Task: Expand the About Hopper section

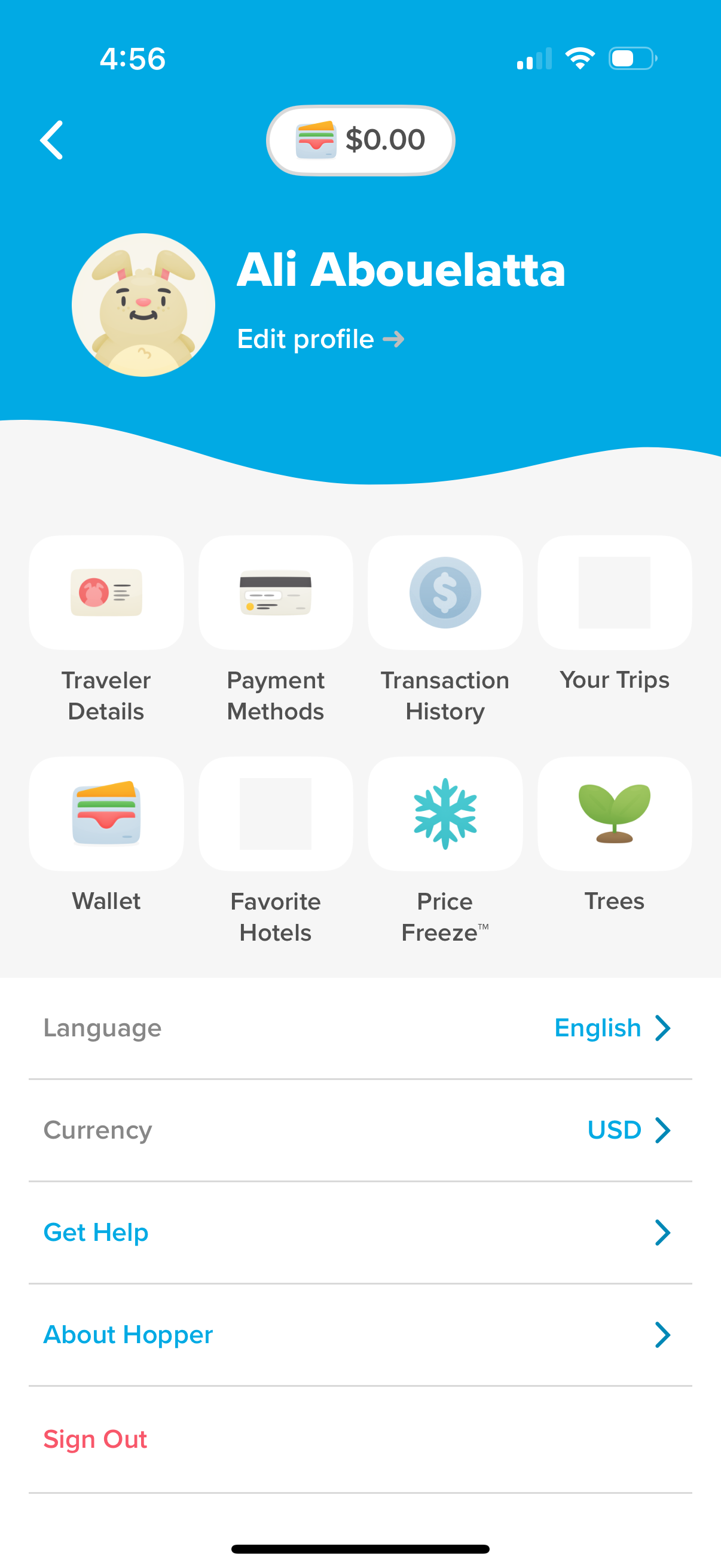Action: tap(360, 1334)
